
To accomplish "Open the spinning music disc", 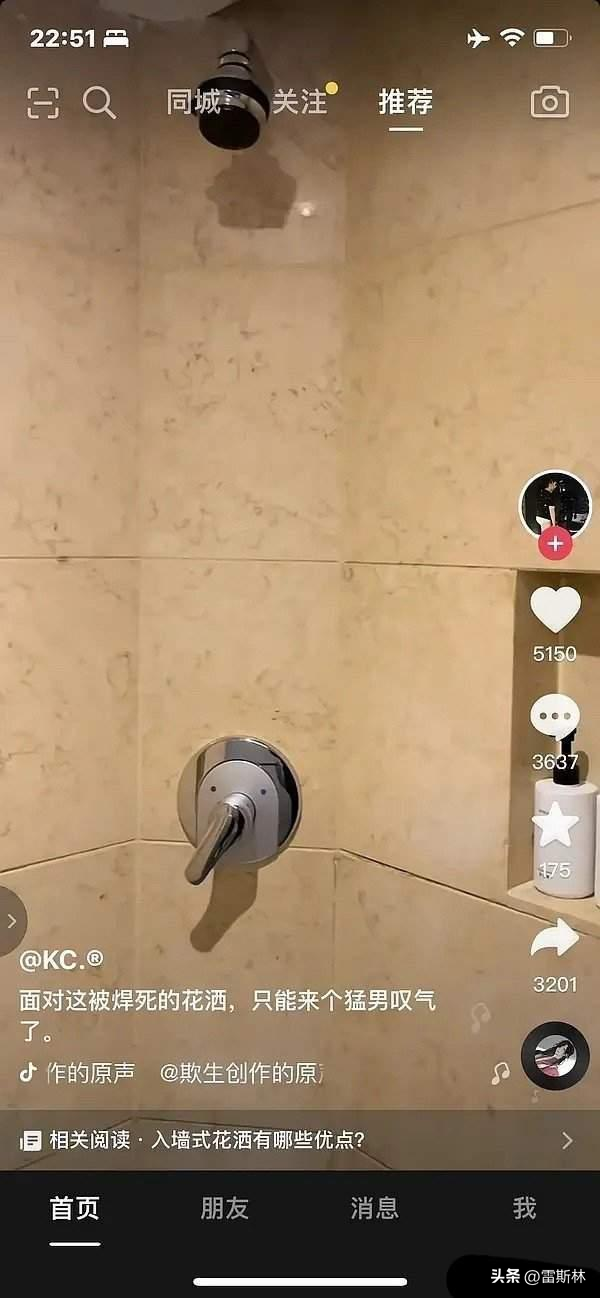I will click(555, 1056).
